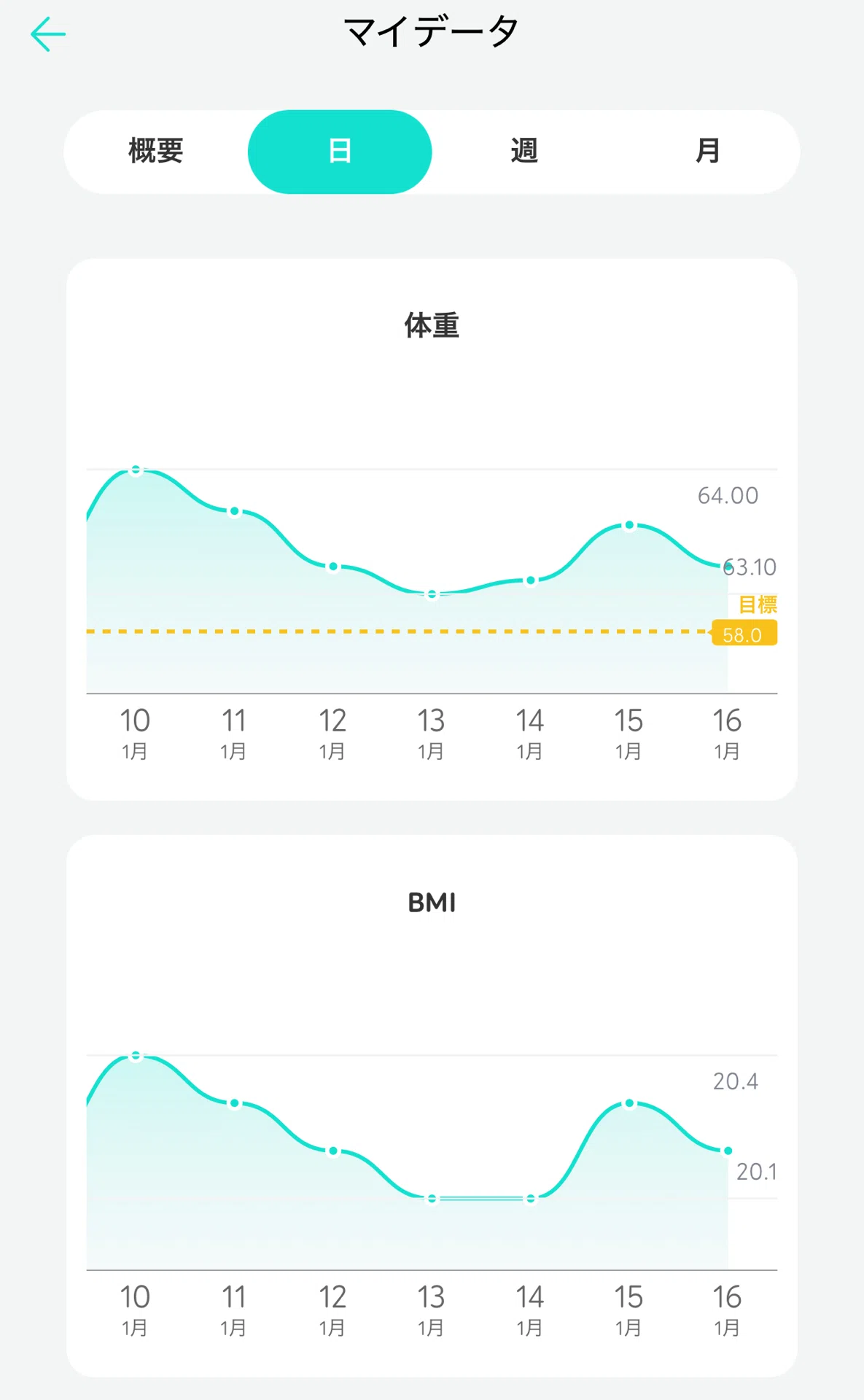Go back using the arrow icon

tap(48, 34)
